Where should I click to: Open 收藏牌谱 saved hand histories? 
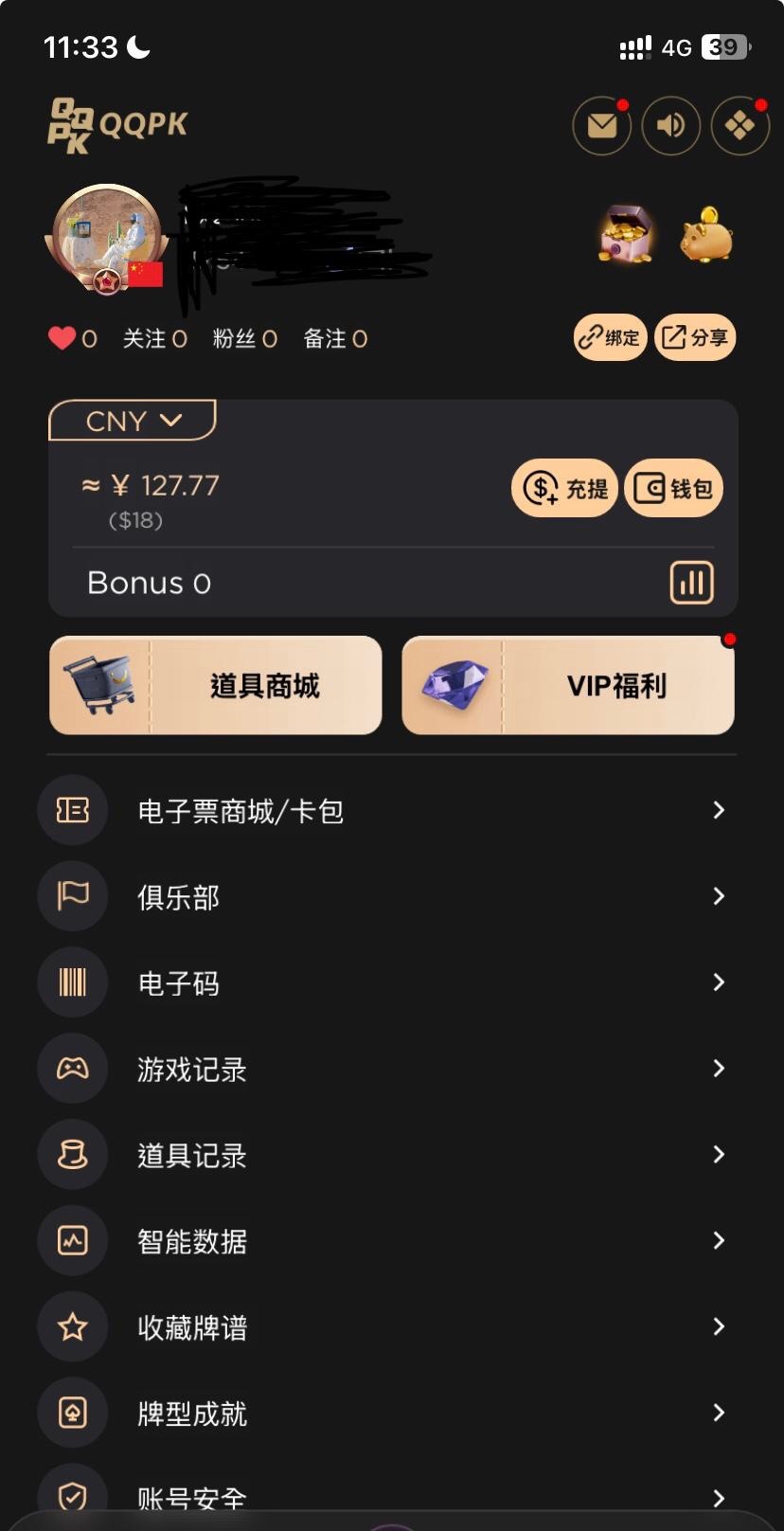[x=390, y=1327]
